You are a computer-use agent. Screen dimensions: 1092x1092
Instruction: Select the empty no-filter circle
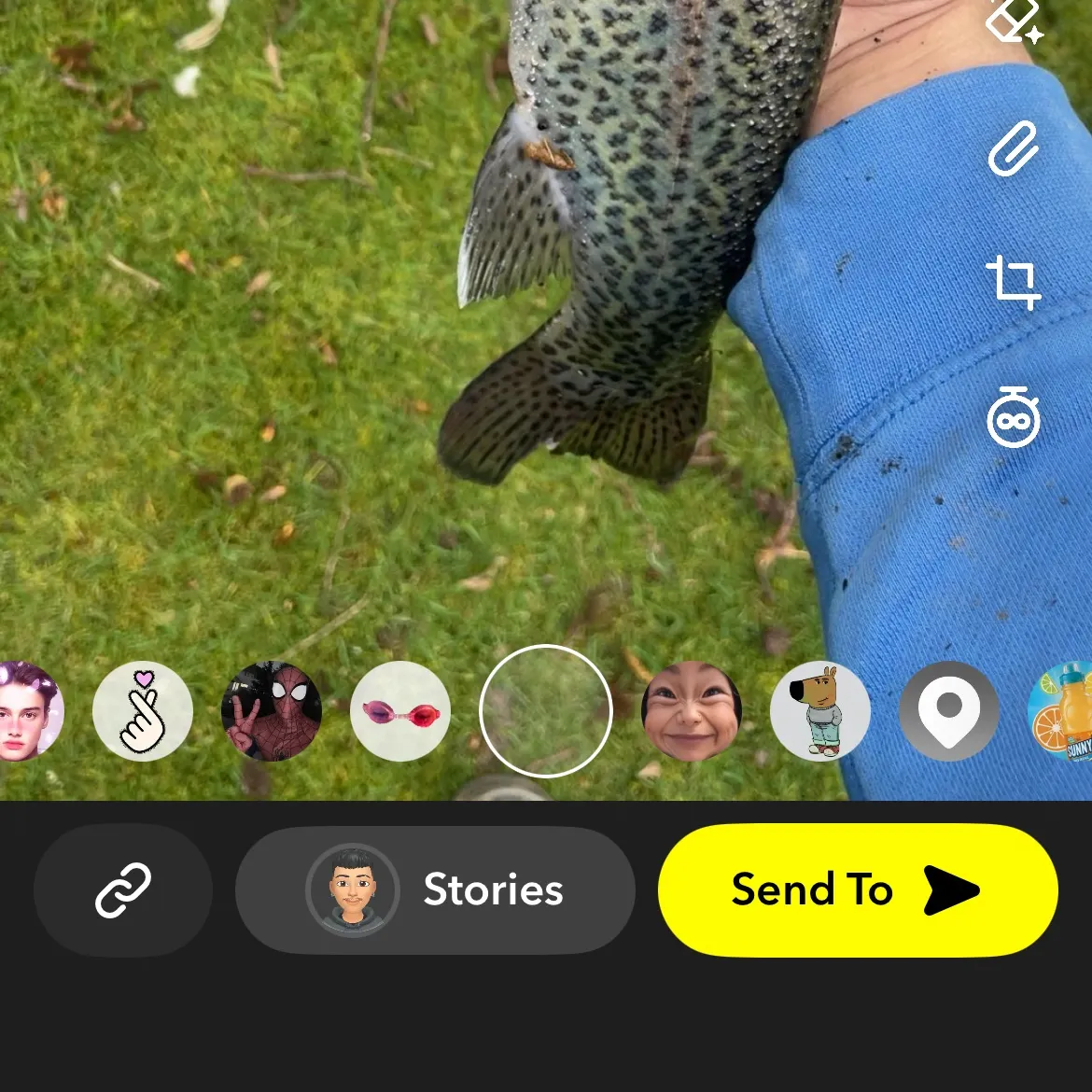tap(546, 711)
